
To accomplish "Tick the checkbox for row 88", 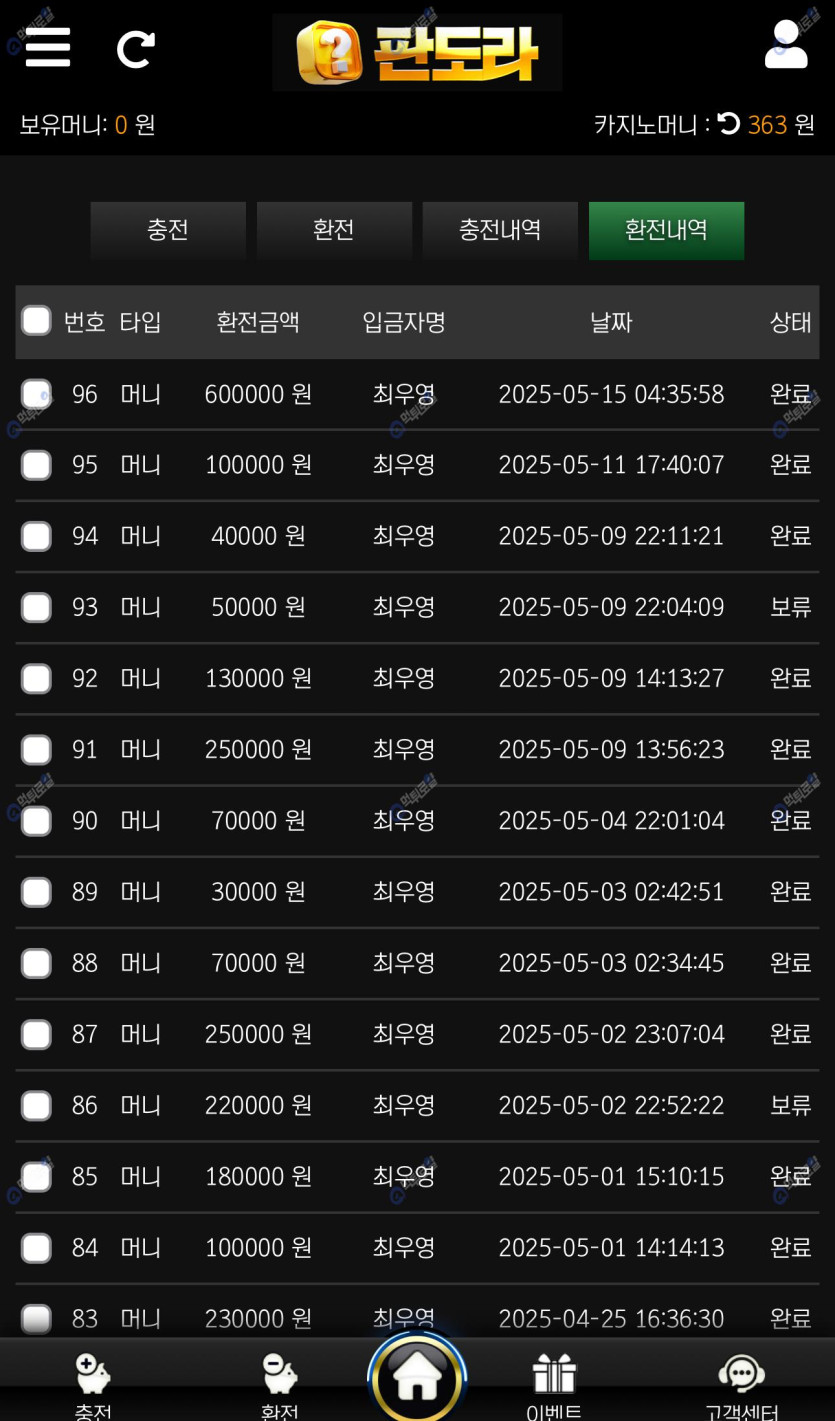I will click(x=37, y=963).
